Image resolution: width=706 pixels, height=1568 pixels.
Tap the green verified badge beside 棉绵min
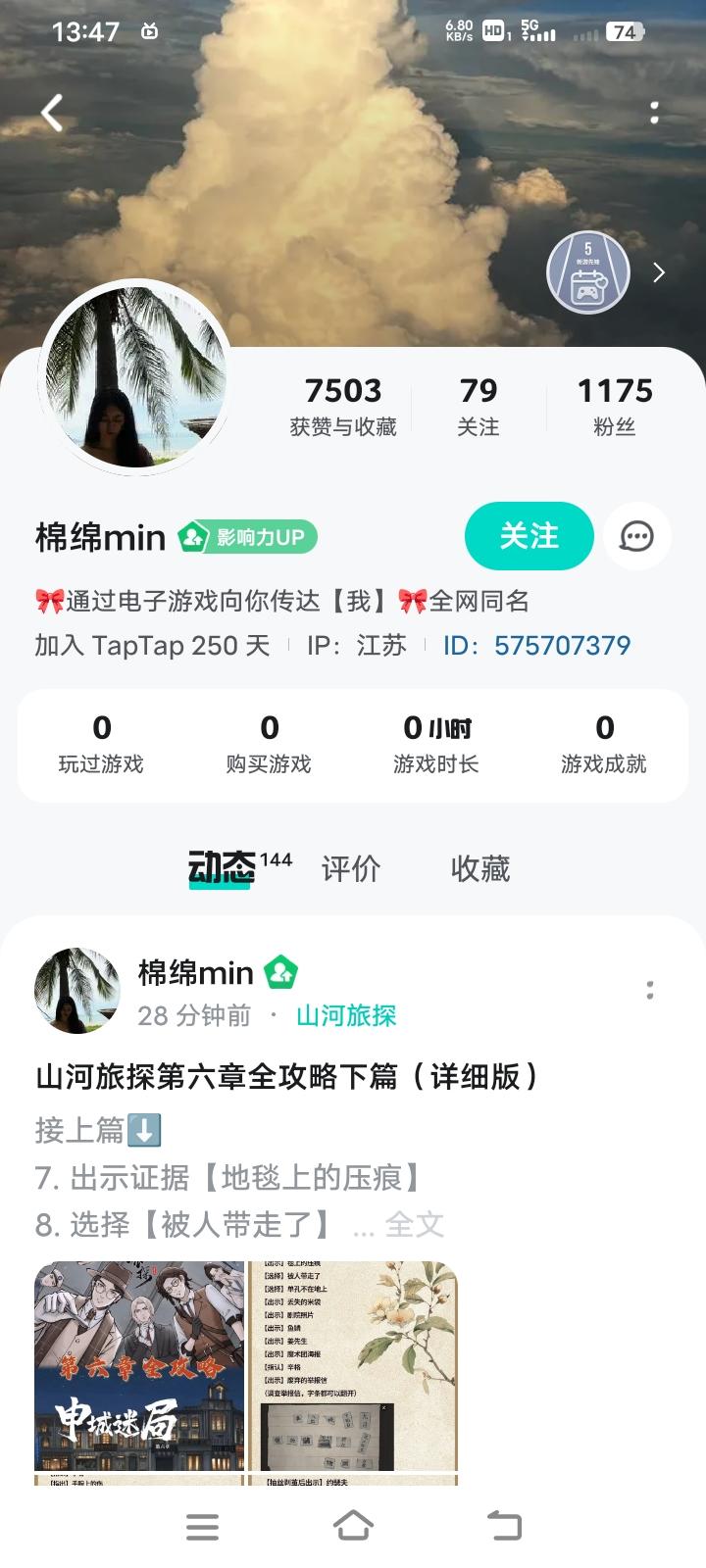pos(282,972)
